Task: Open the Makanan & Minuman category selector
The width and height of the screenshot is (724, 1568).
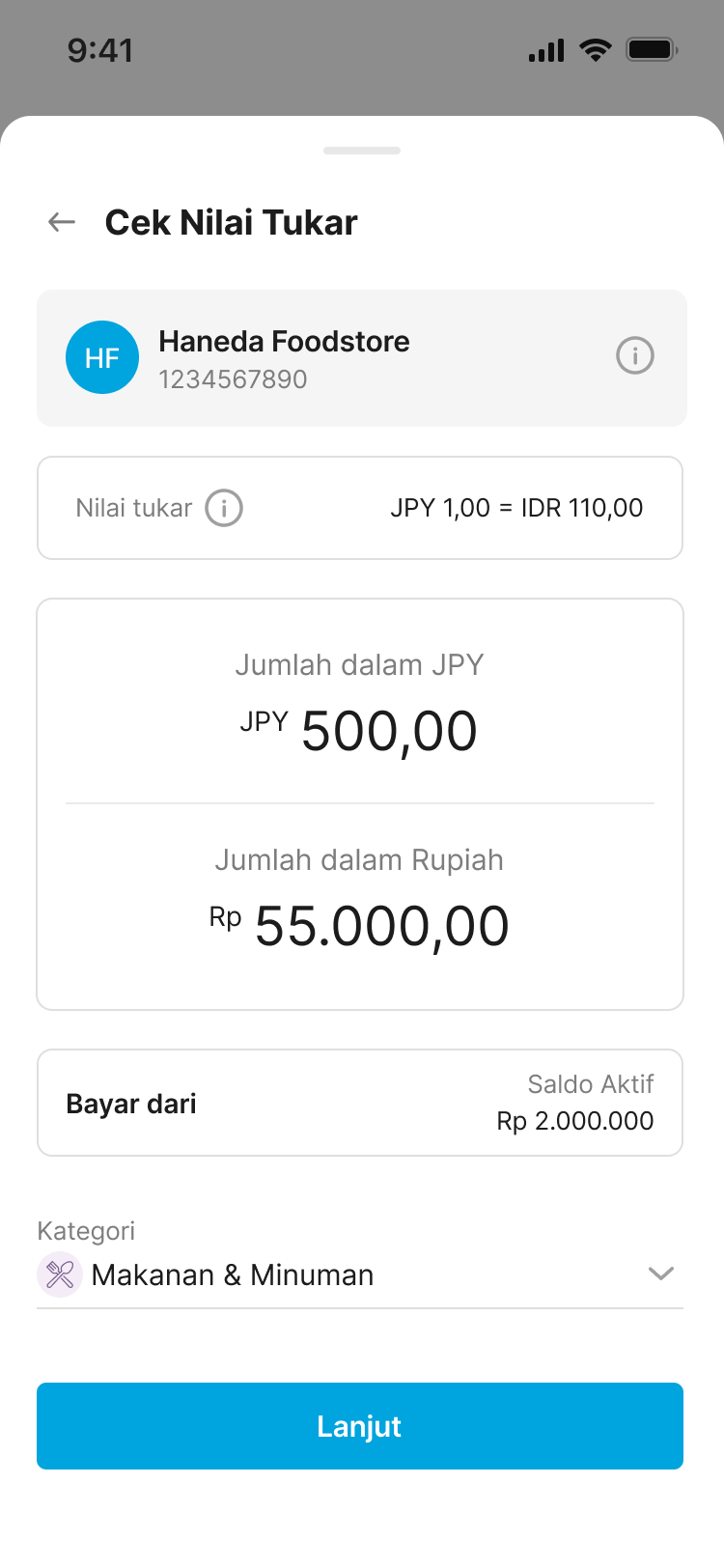Action: [232, 1274]
